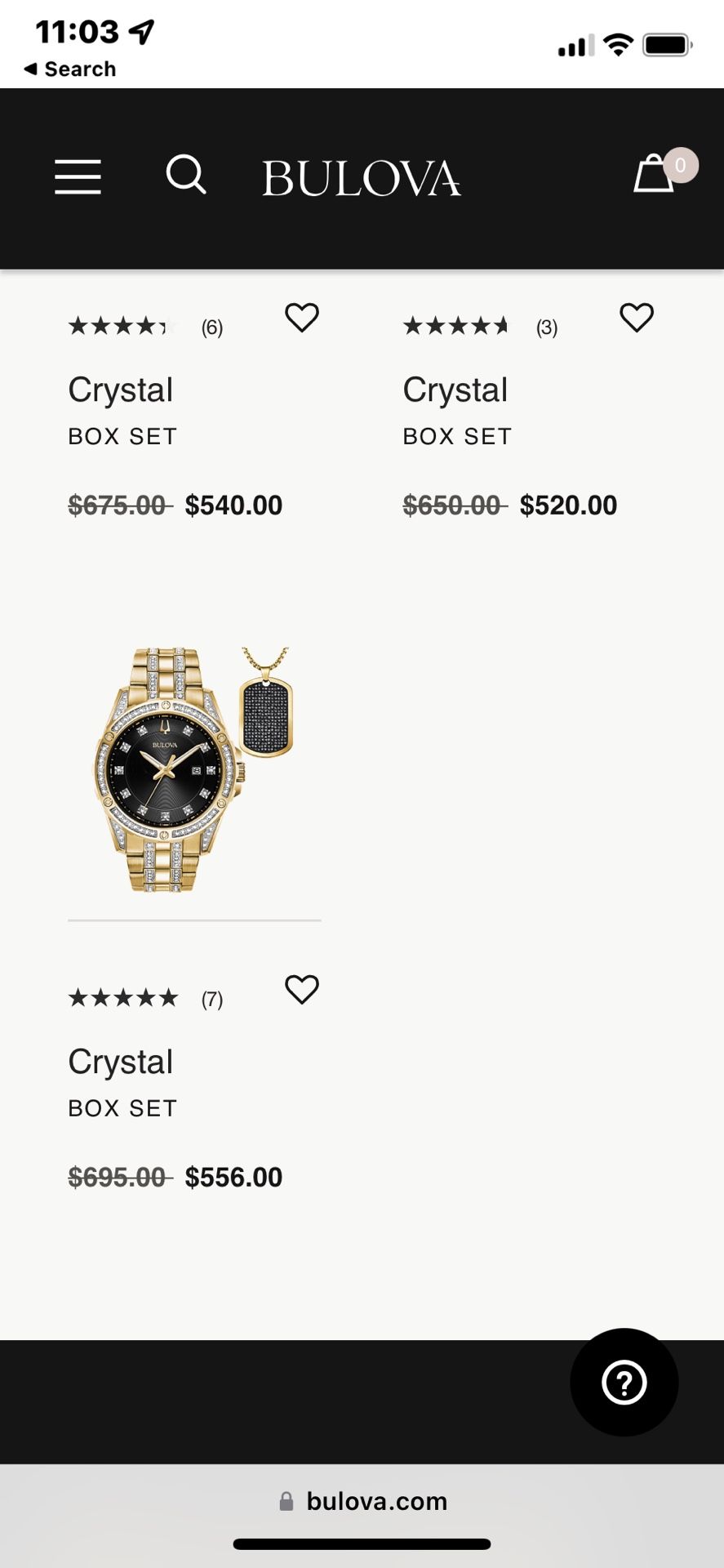
Task: Go to the Bulova home logo
Action: (361, 178)
